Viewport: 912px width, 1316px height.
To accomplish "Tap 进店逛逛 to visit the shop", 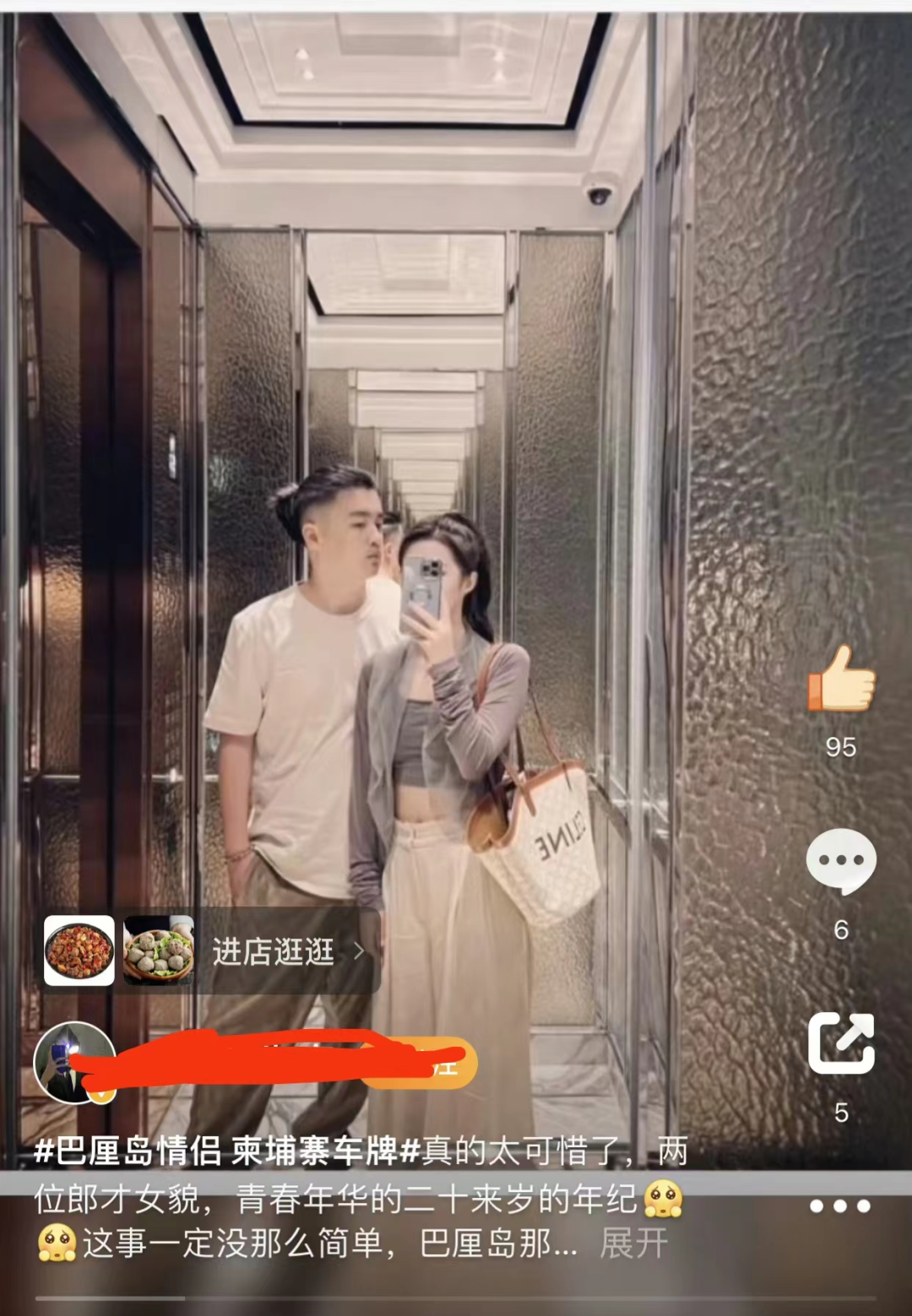I will (273, 951).
